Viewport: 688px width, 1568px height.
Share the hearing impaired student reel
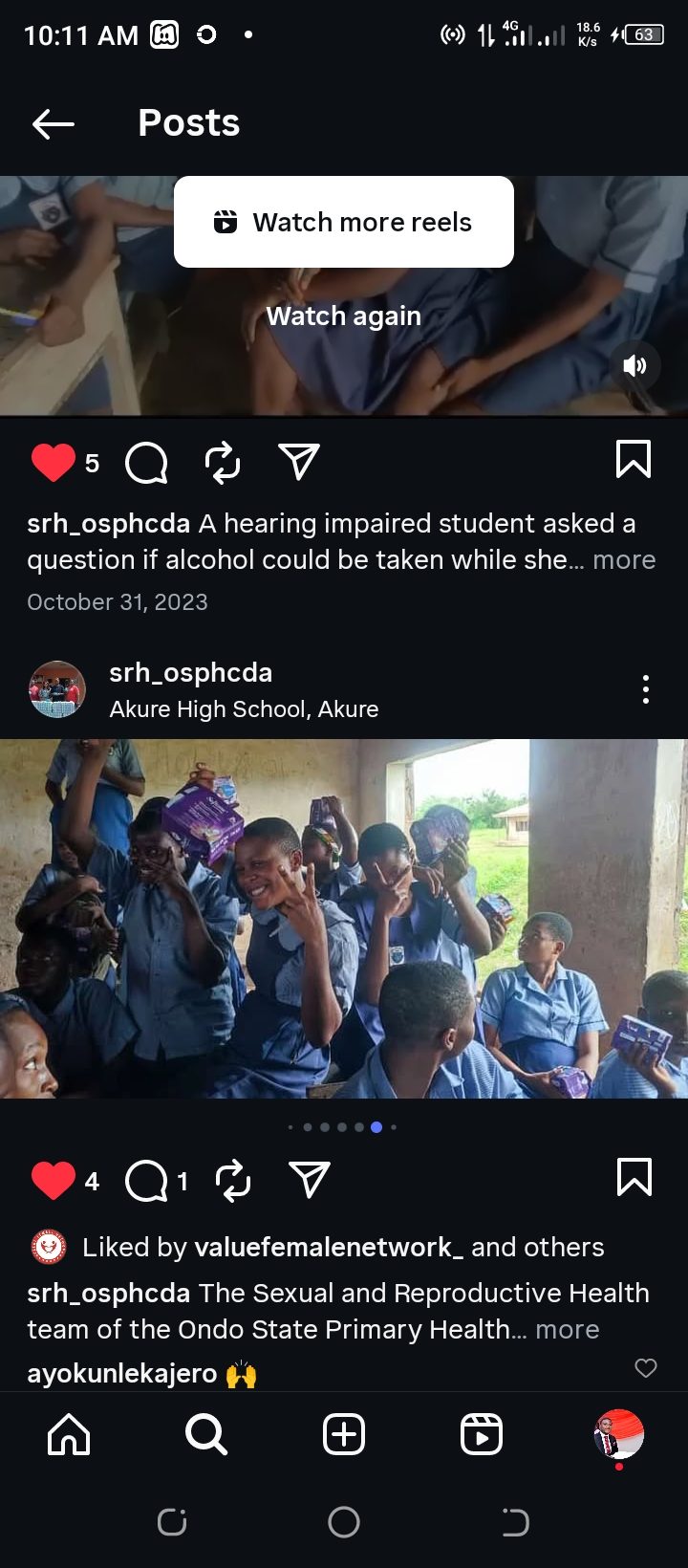pos(299,463)
